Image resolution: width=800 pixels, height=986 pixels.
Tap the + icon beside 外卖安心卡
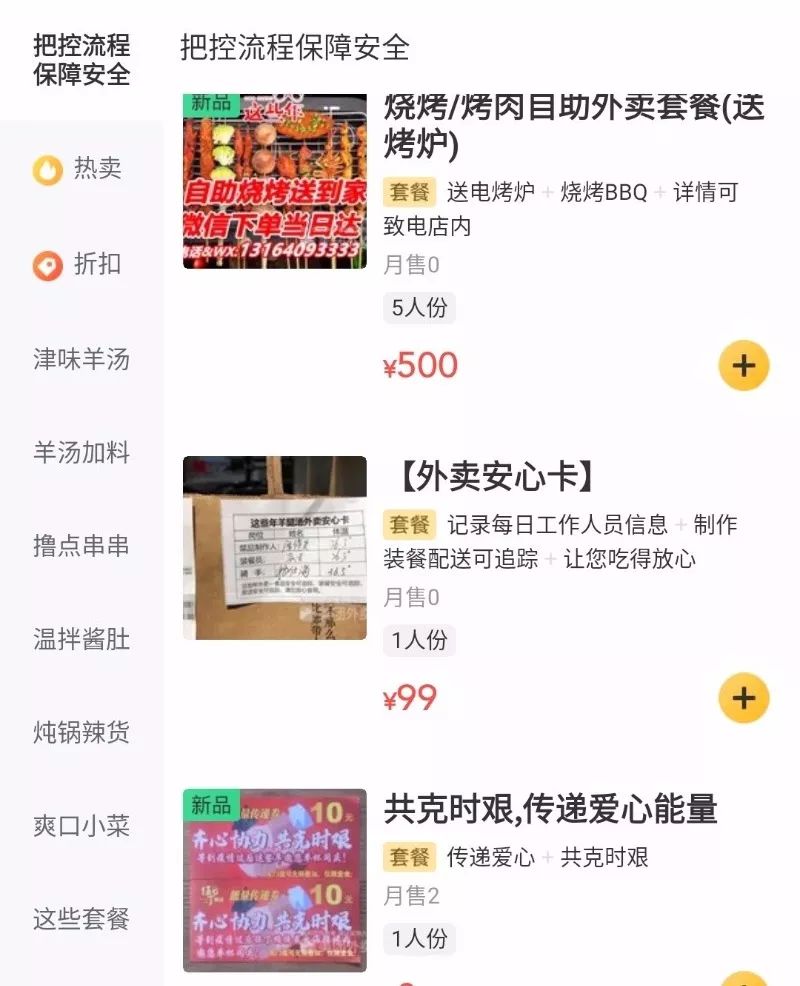pos(742,698)
